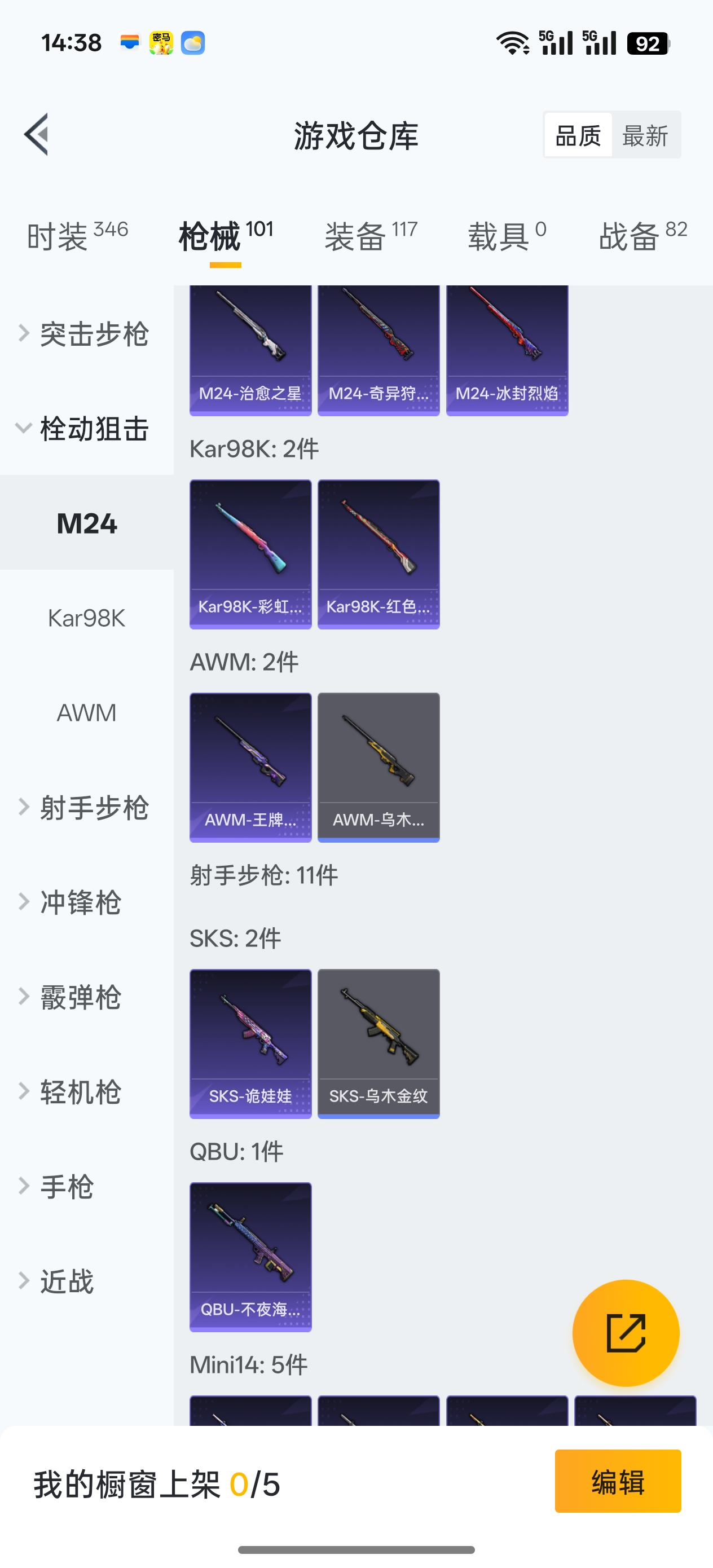Switch sorting to 最新
713x1568 pixels.
pos(647,135)
